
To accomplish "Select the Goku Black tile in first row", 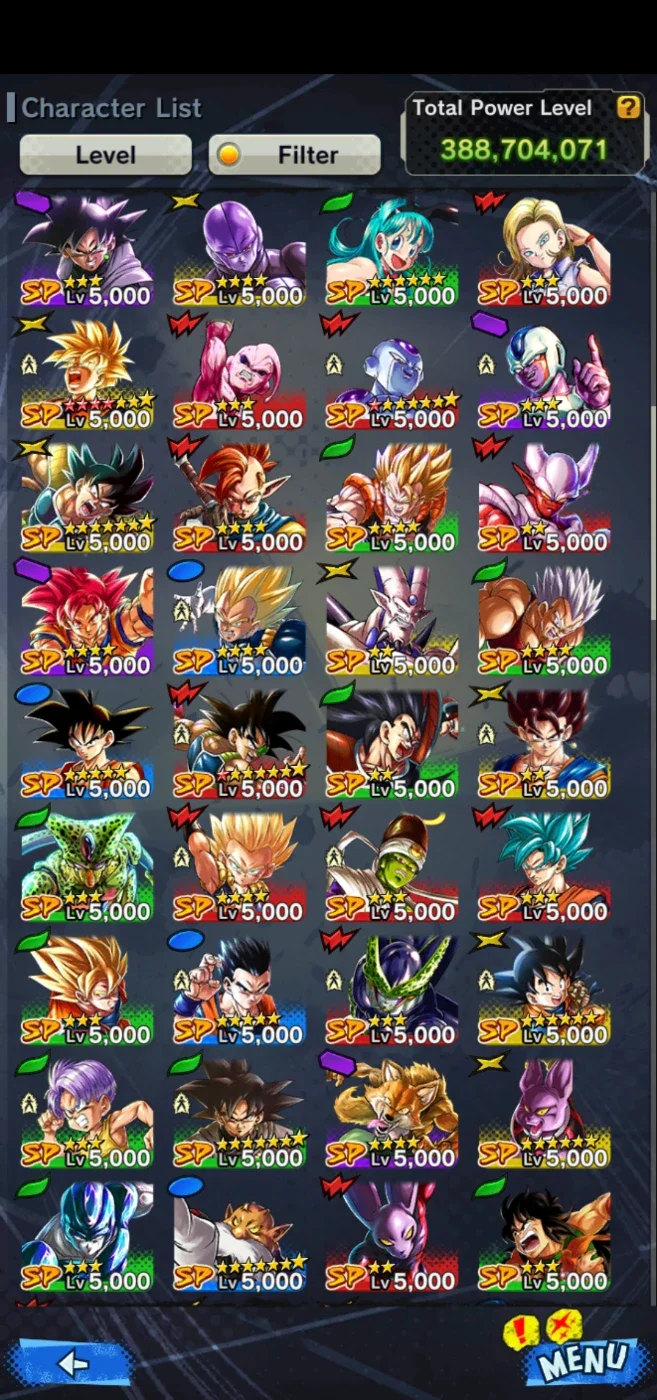I will click(87, 251).
